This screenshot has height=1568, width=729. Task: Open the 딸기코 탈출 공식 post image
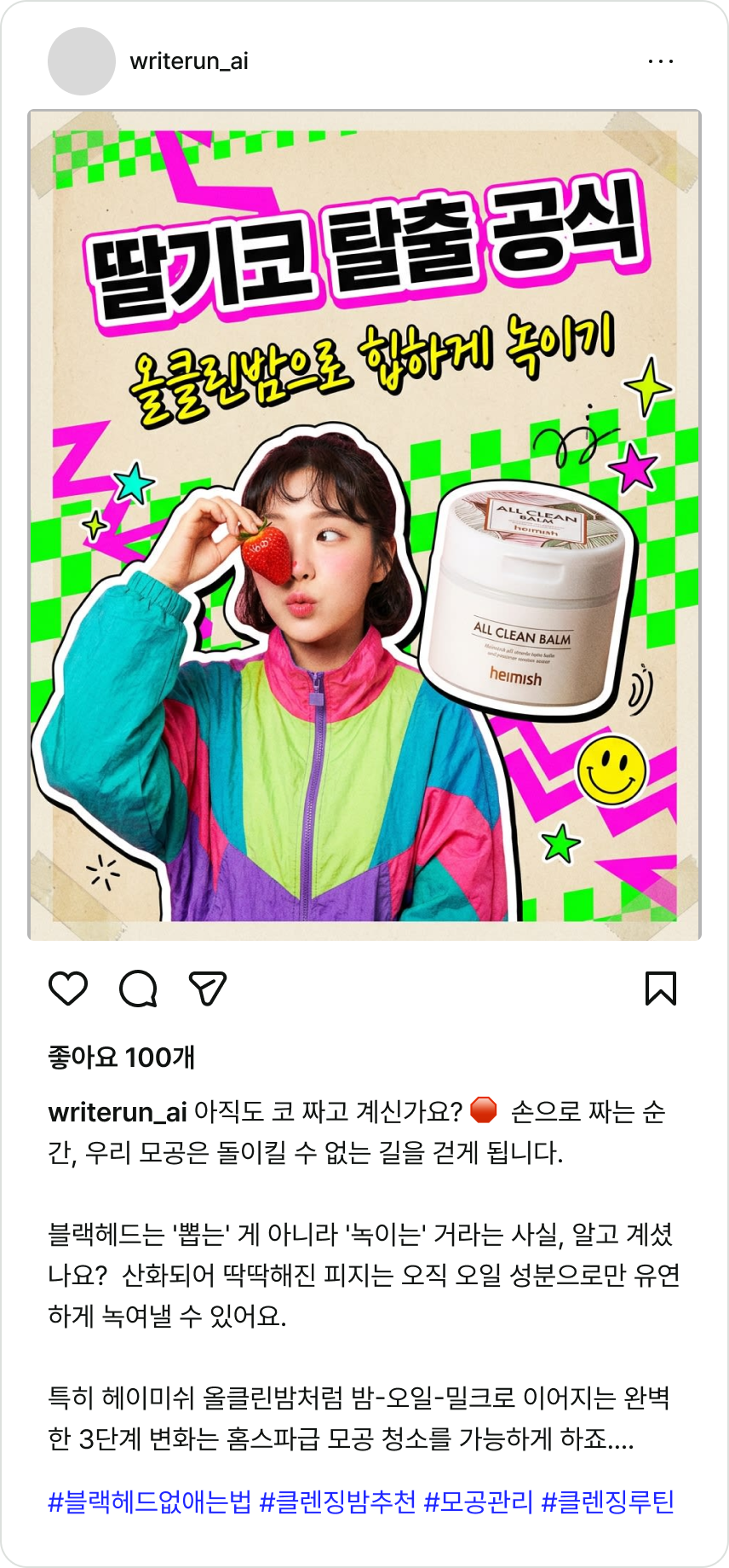(364, 525)
